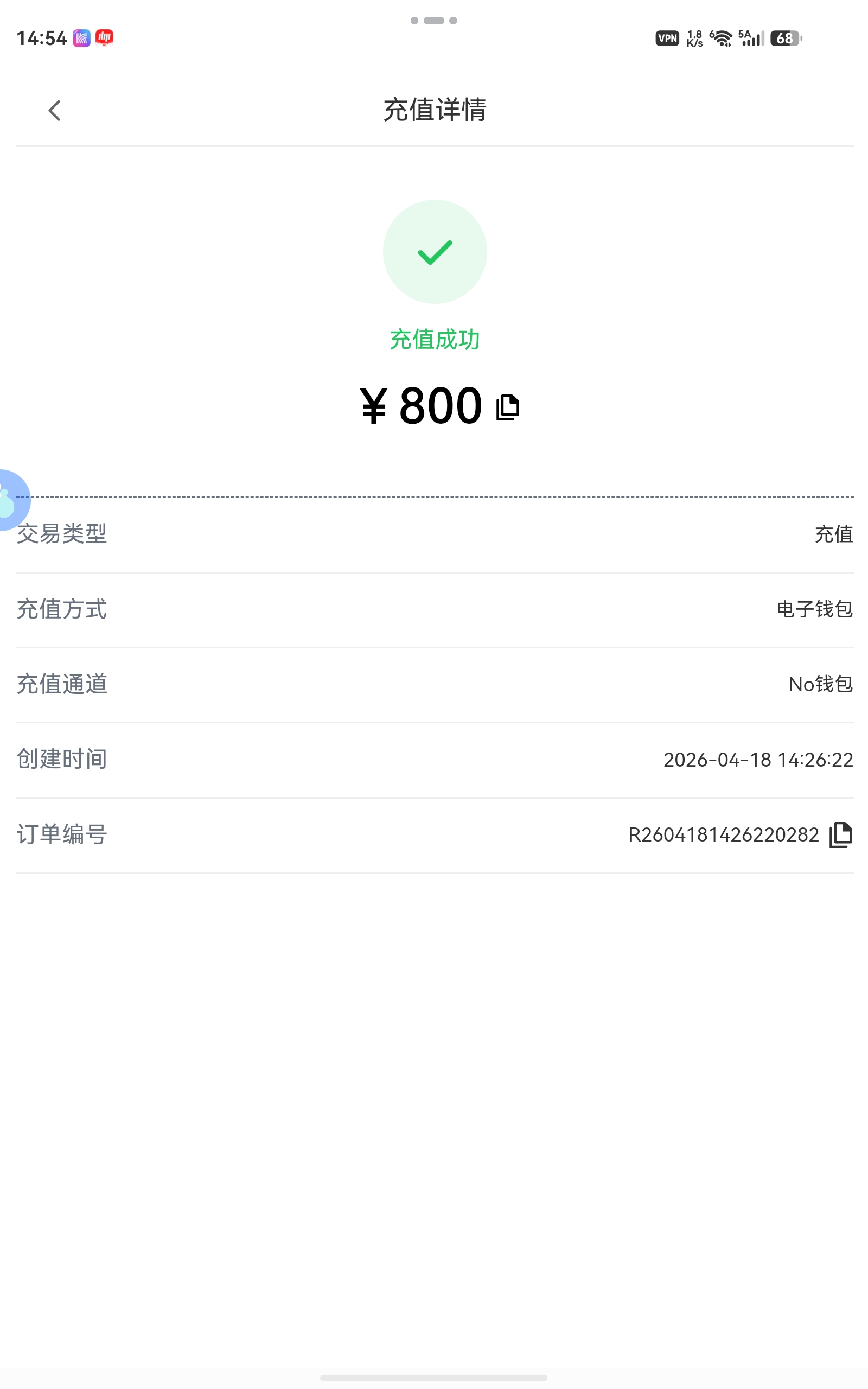Select the 交易类型 transaction type row
The width and height of the screenshot is (868, 1389).
pyautogui.click(x=434, y=534)
